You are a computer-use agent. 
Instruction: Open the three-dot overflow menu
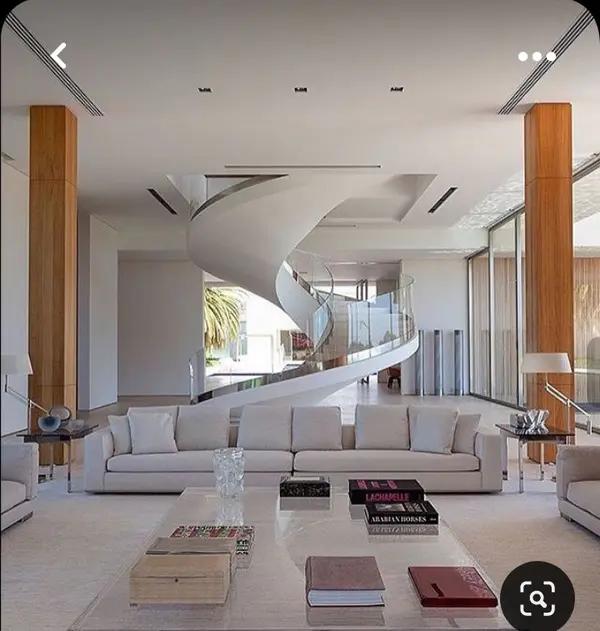pyautogui.click(x=536, y=56)
